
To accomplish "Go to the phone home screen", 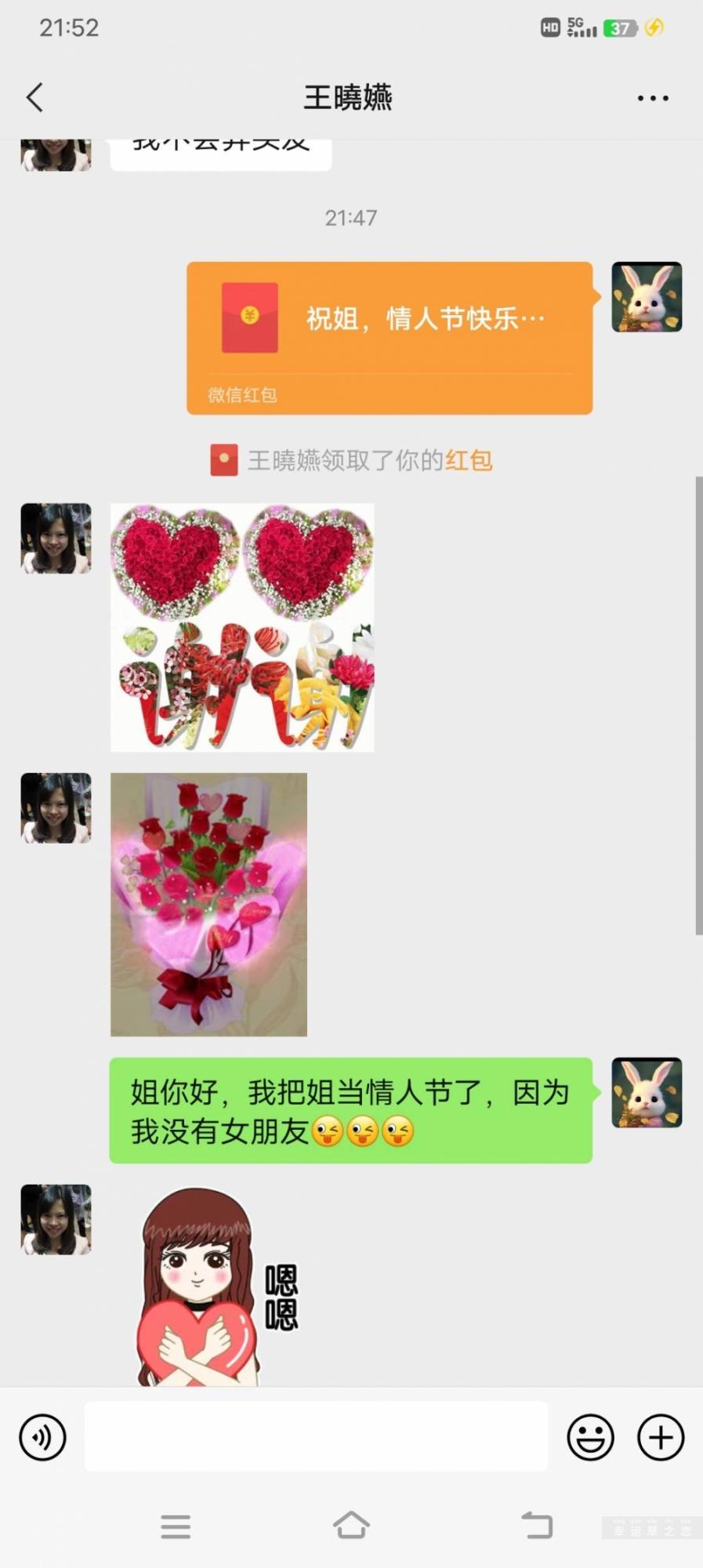I will pos(351,1526).
